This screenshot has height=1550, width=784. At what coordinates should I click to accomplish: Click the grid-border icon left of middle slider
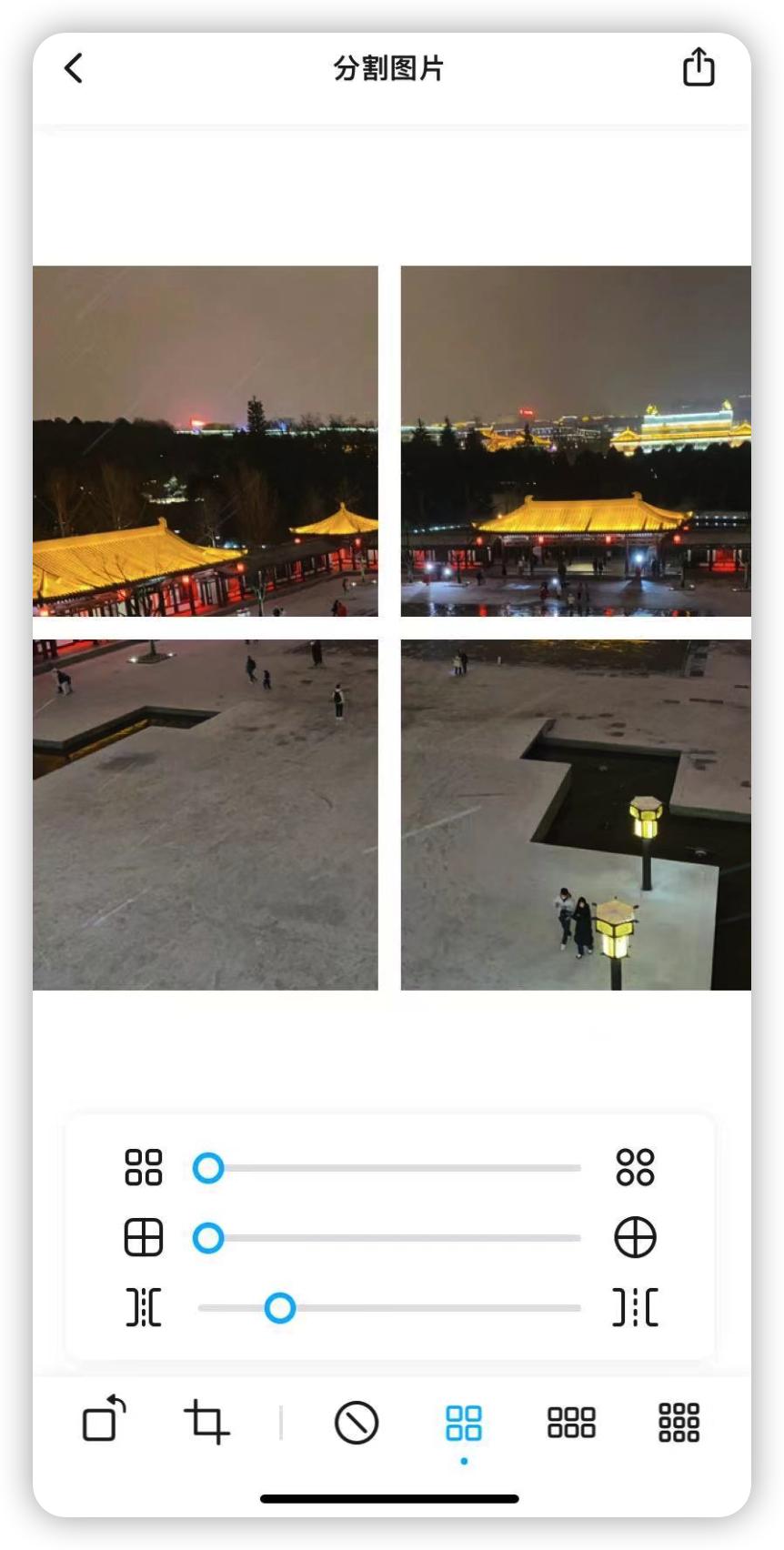(x=143, y=1238)
